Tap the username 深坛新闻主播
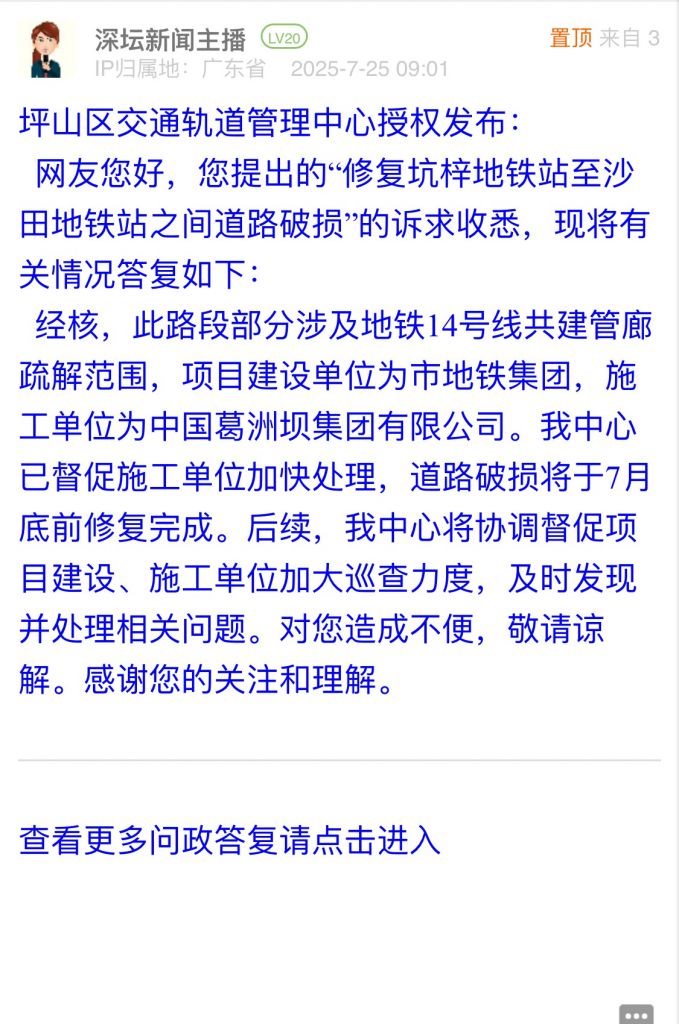Screen dimensions: 679x1024 170,39
